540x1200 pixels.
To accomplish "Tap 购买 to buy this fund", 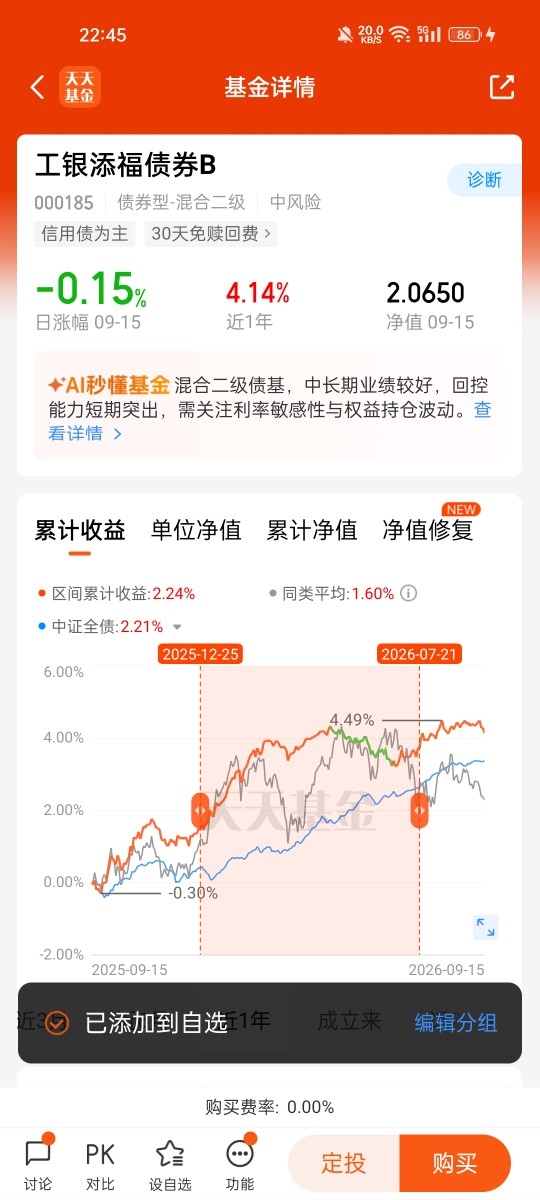I will (x=455, y=1163).
